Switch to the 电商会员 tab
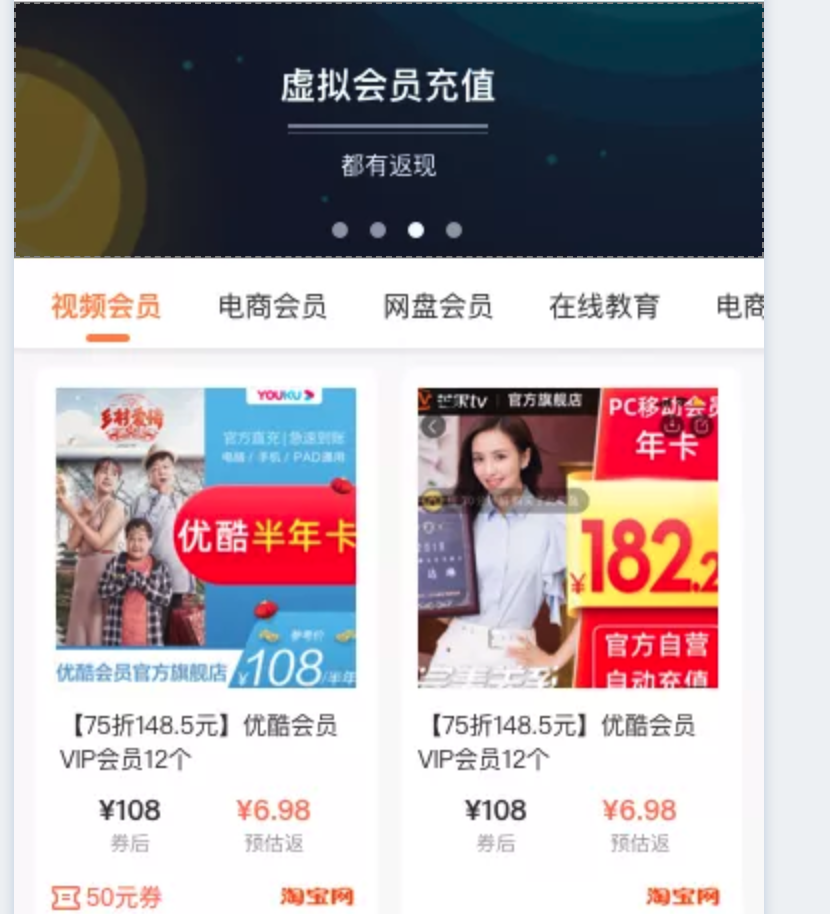Screen dimensions: 830x914 coord(272,307)
